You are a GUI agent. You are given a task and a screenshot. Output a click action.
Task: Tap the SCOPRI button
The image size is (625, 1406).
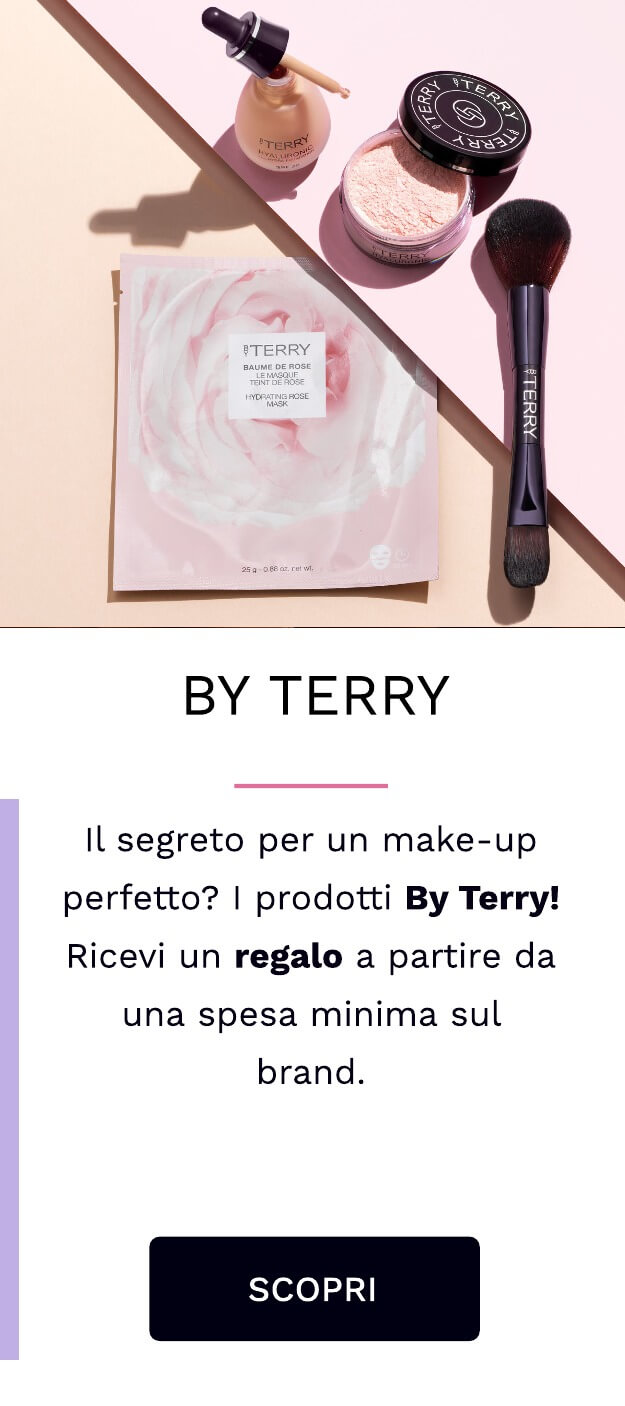coord(314,1289)
